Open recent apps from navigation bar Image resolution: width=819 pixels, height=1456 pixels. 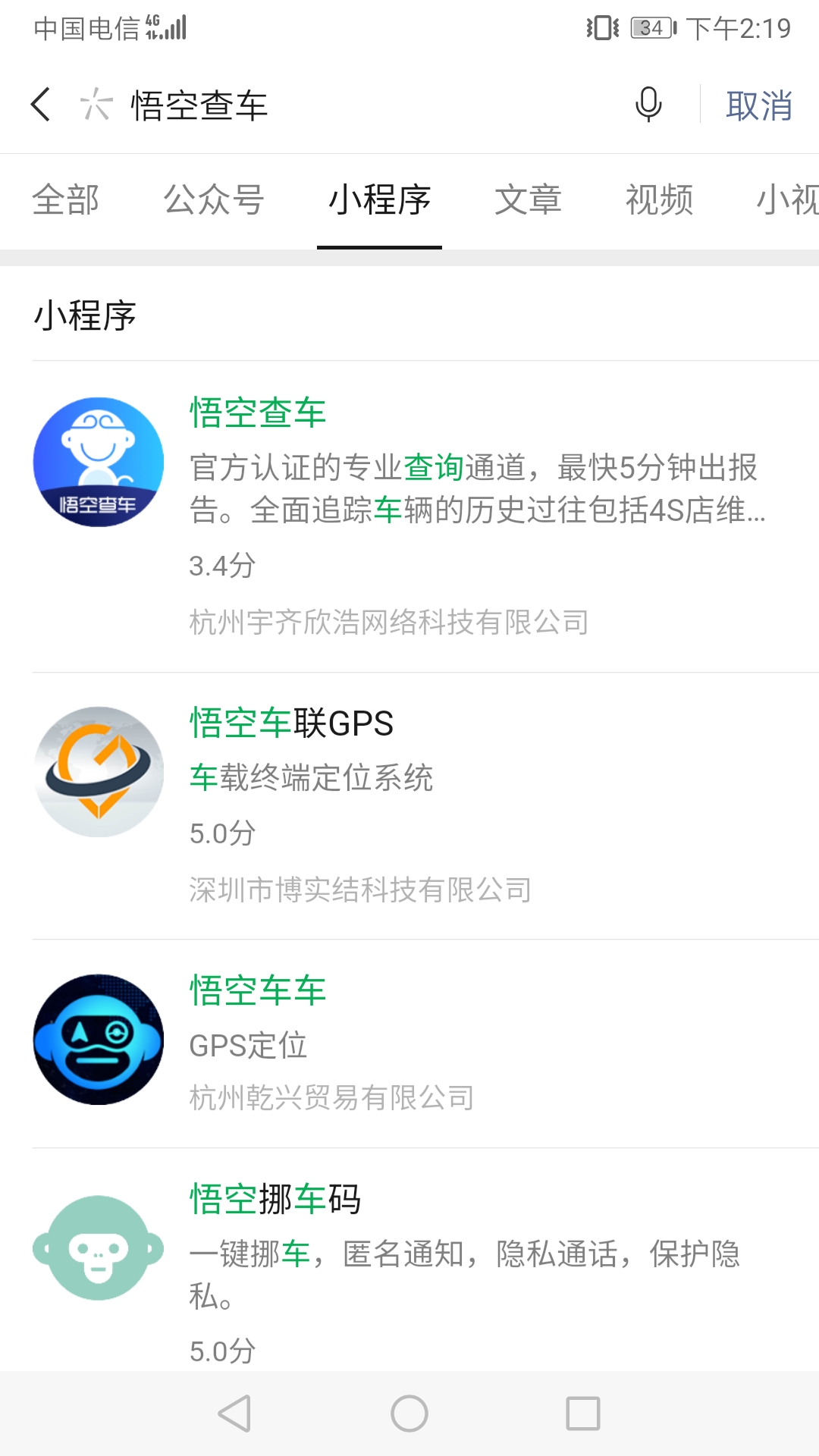[x=583, y=1414]
